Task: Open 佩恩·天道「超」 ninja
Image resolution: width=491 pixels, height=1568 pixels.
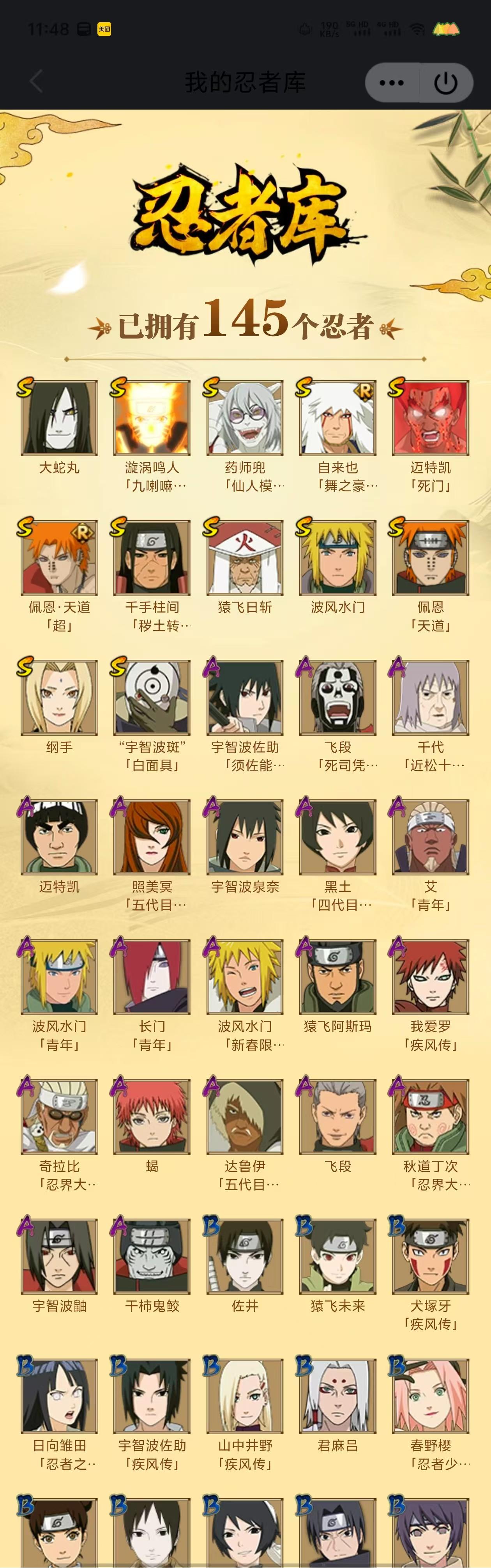Action: coord(59,558)
